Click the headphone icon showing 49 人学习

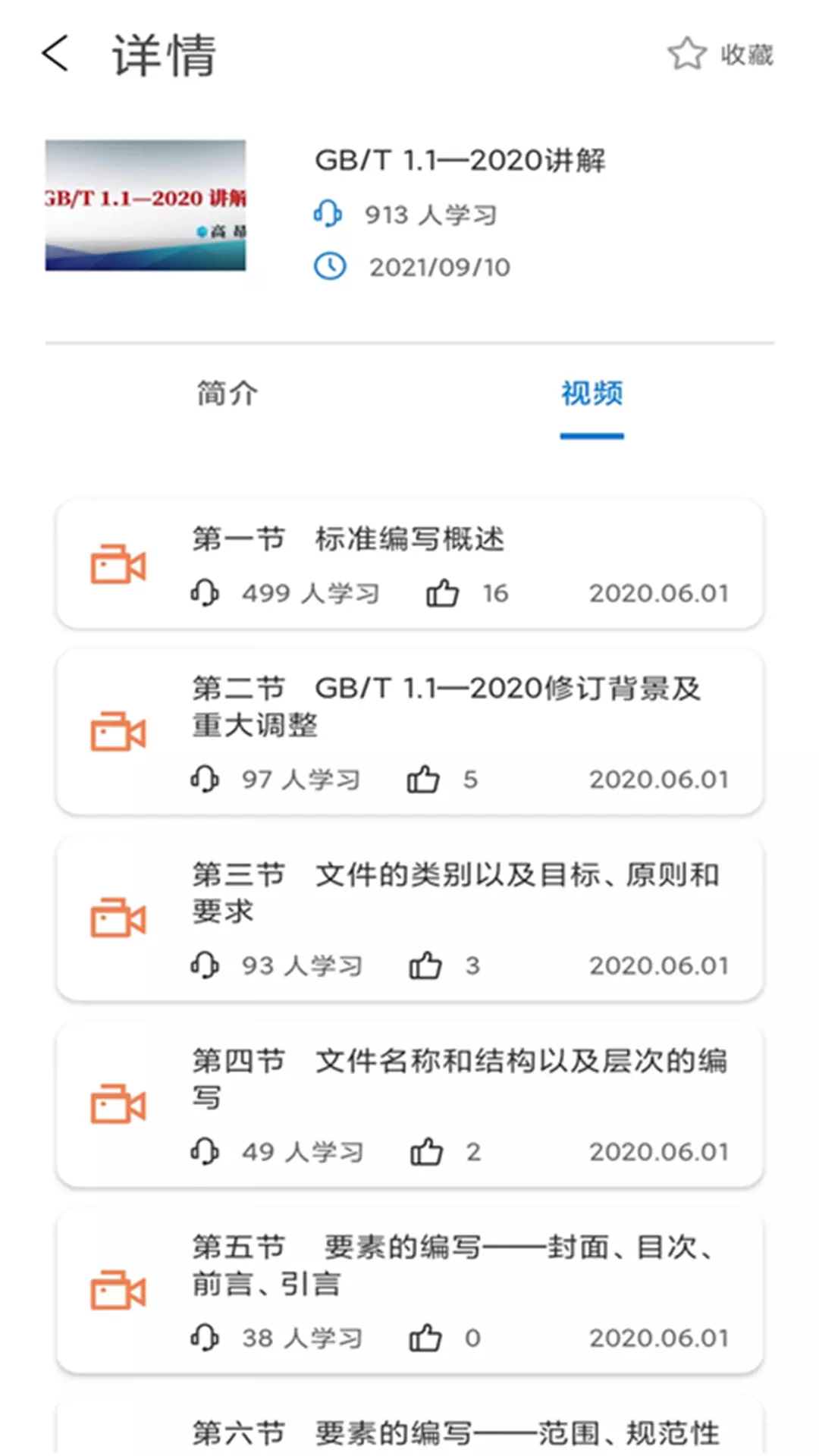[206, 1150]
